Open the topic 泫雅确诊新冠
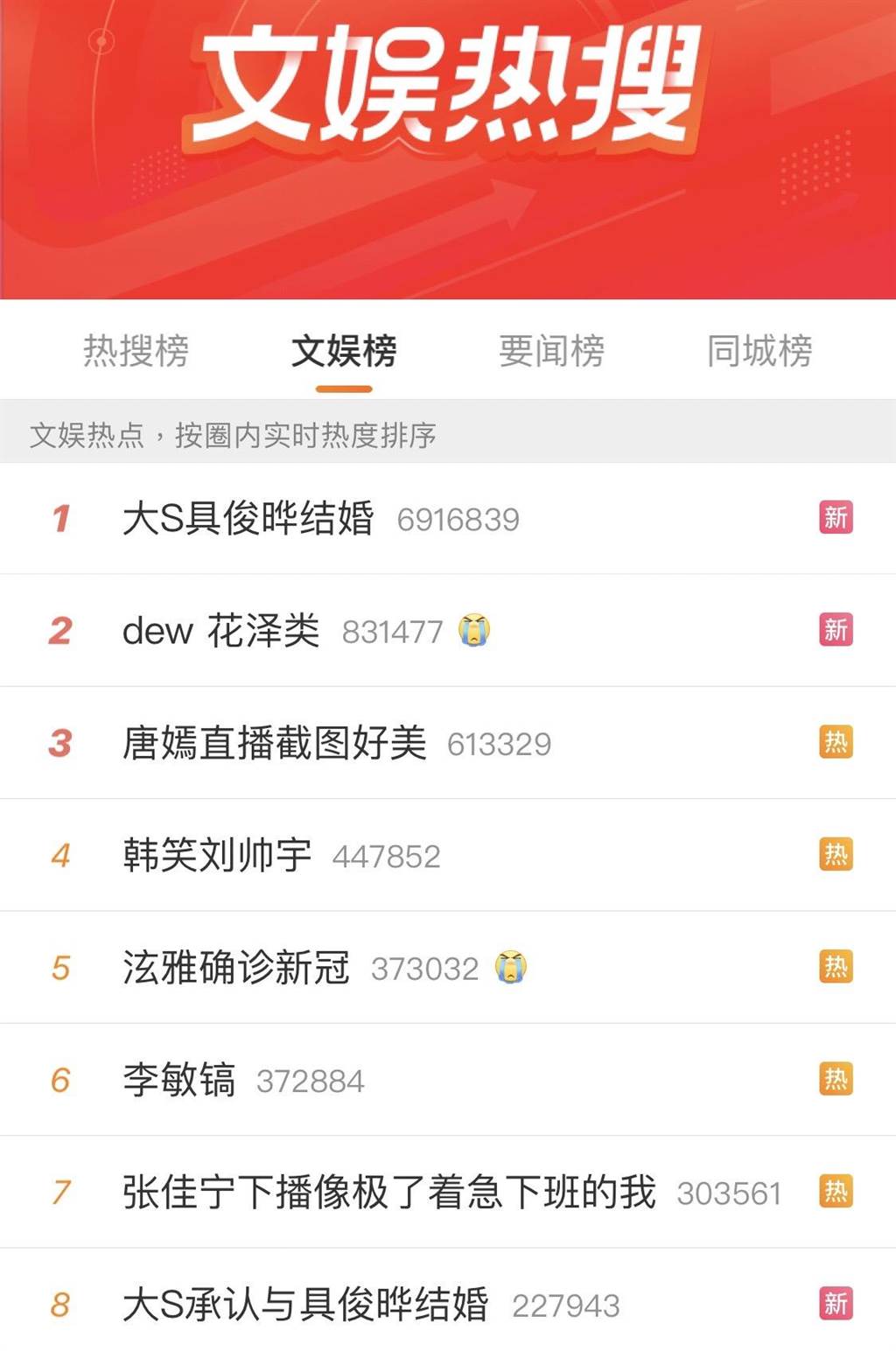 pyautogui.click(x=236, y=967)
